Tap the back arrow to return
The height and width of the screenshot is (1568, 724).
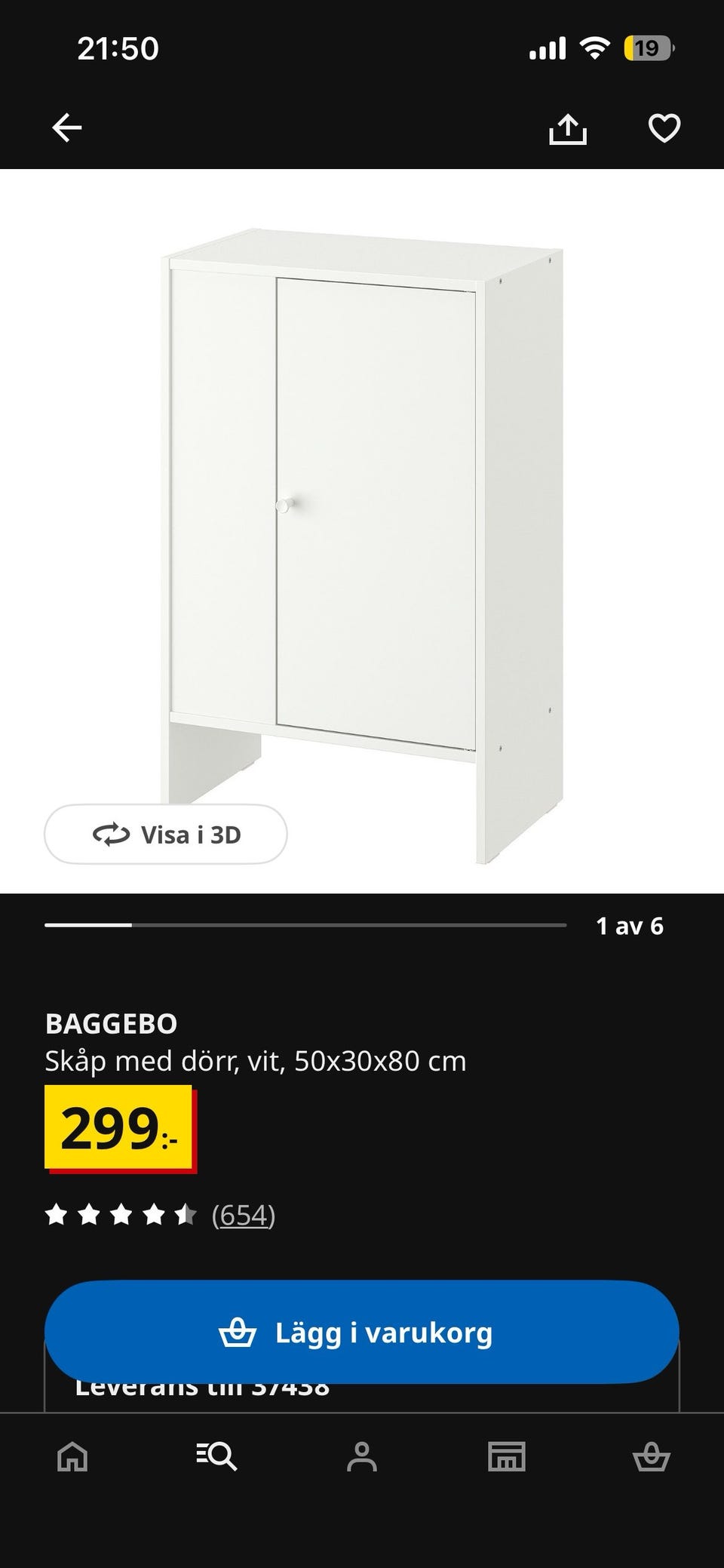pos(66,127)
